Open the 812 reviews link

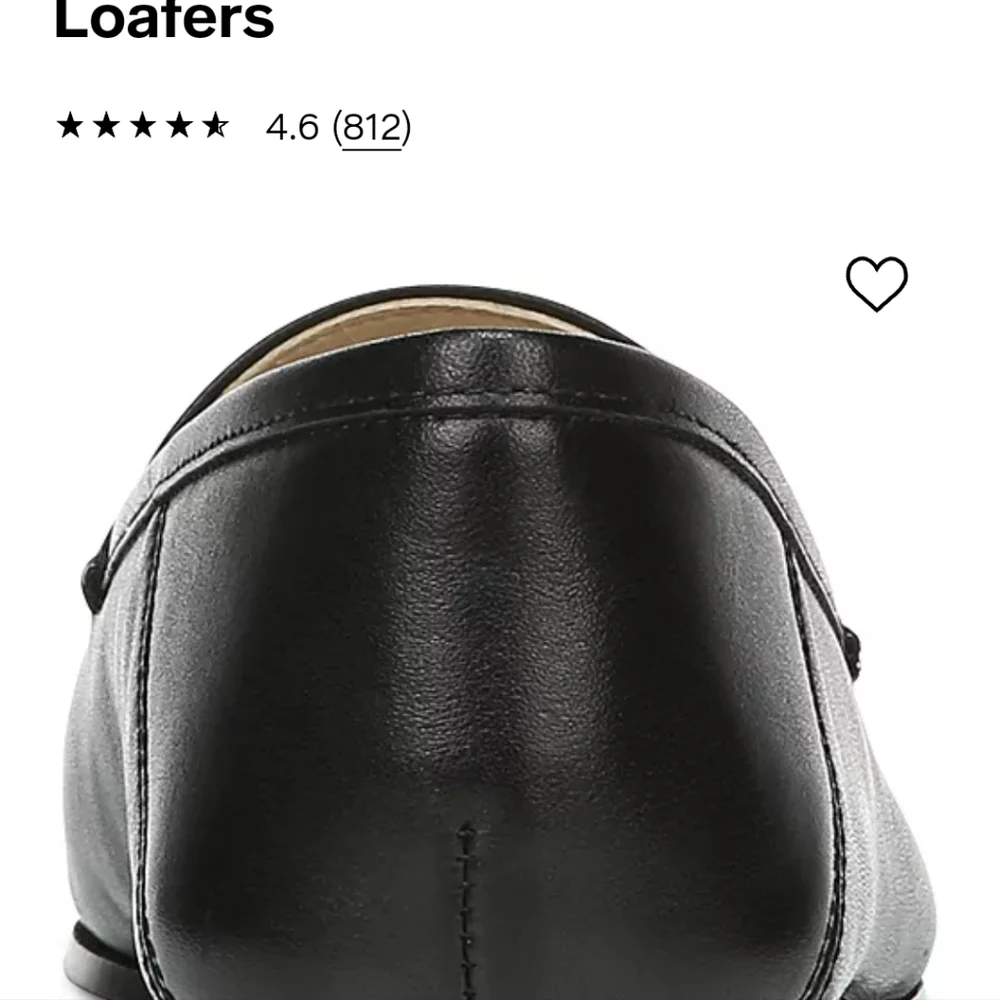pyautogui.click(x=371, y=128)
